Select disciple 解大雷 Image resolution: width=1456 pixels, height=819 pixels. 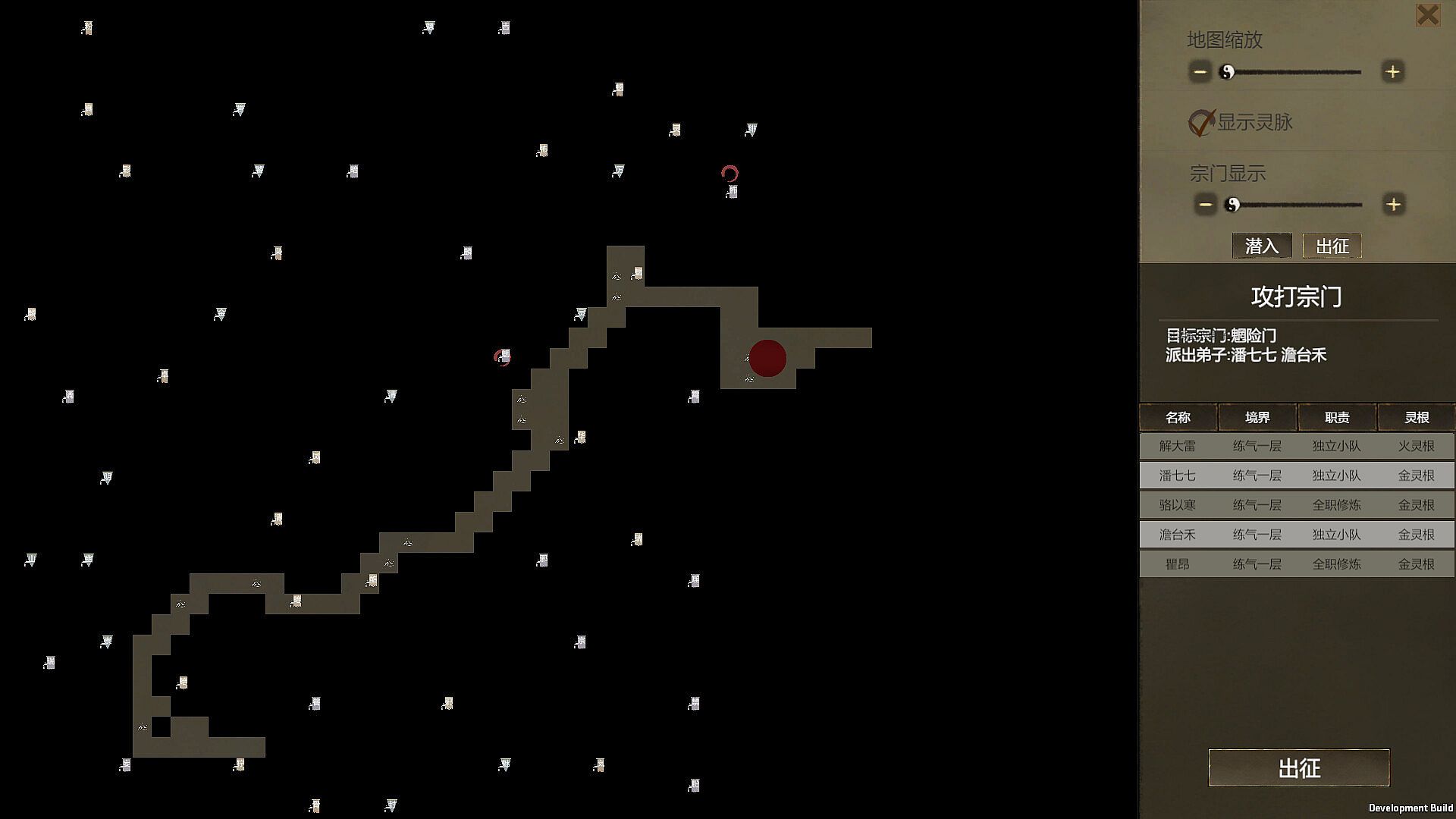1296,446
